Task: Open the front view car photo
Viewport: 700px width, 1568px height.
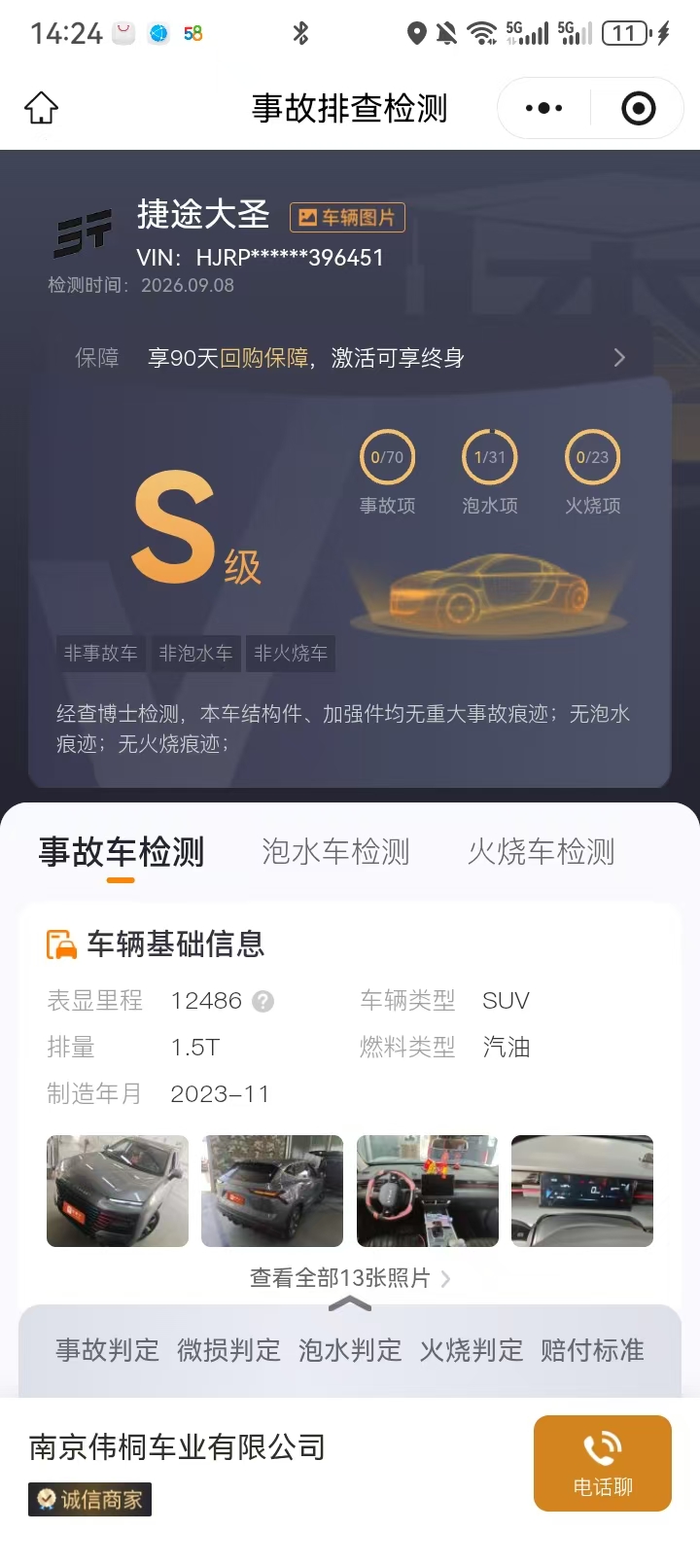Action: pyautogui.click(x=118, y=1192)
